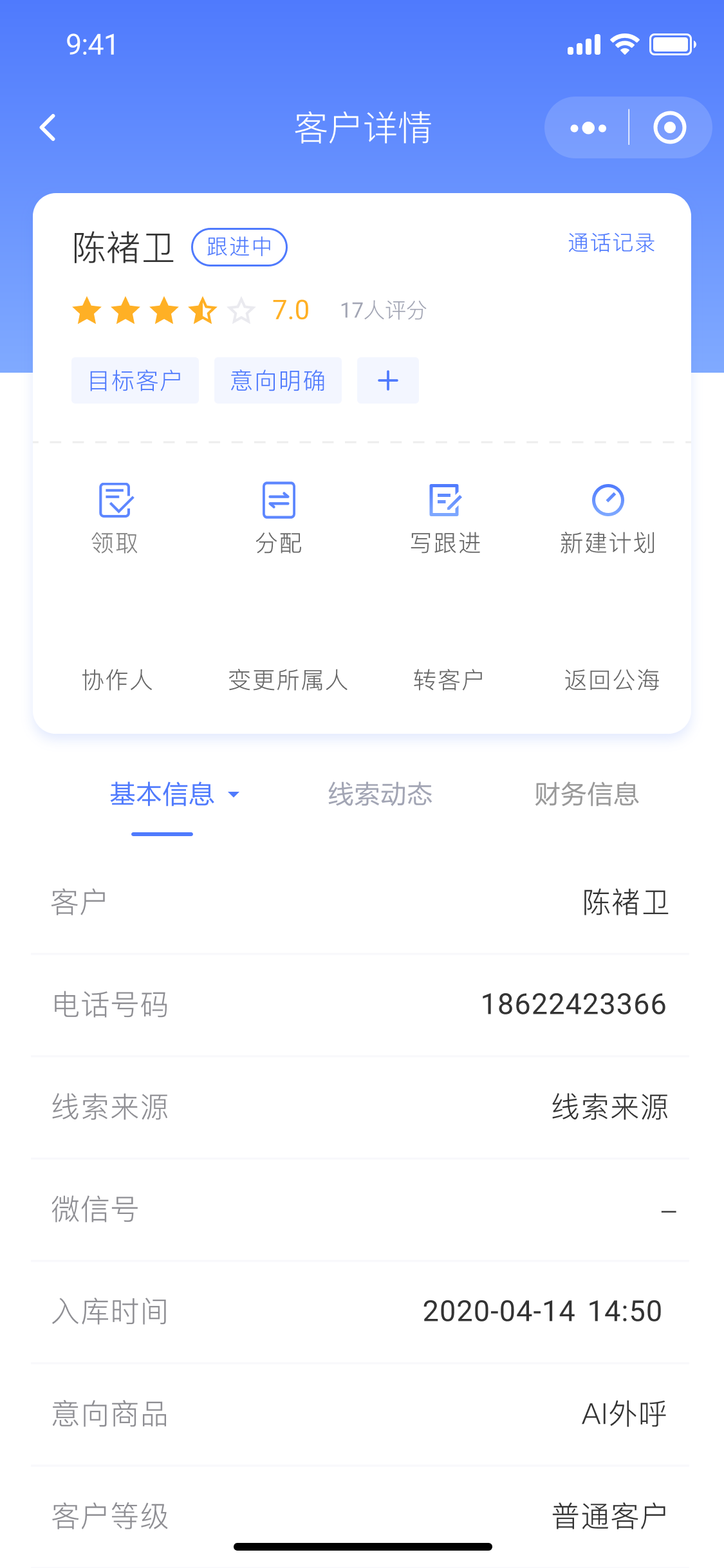Add a new tag with the plus button
The width and height of the screenshot is (724, 1568).
click(388, 380)
